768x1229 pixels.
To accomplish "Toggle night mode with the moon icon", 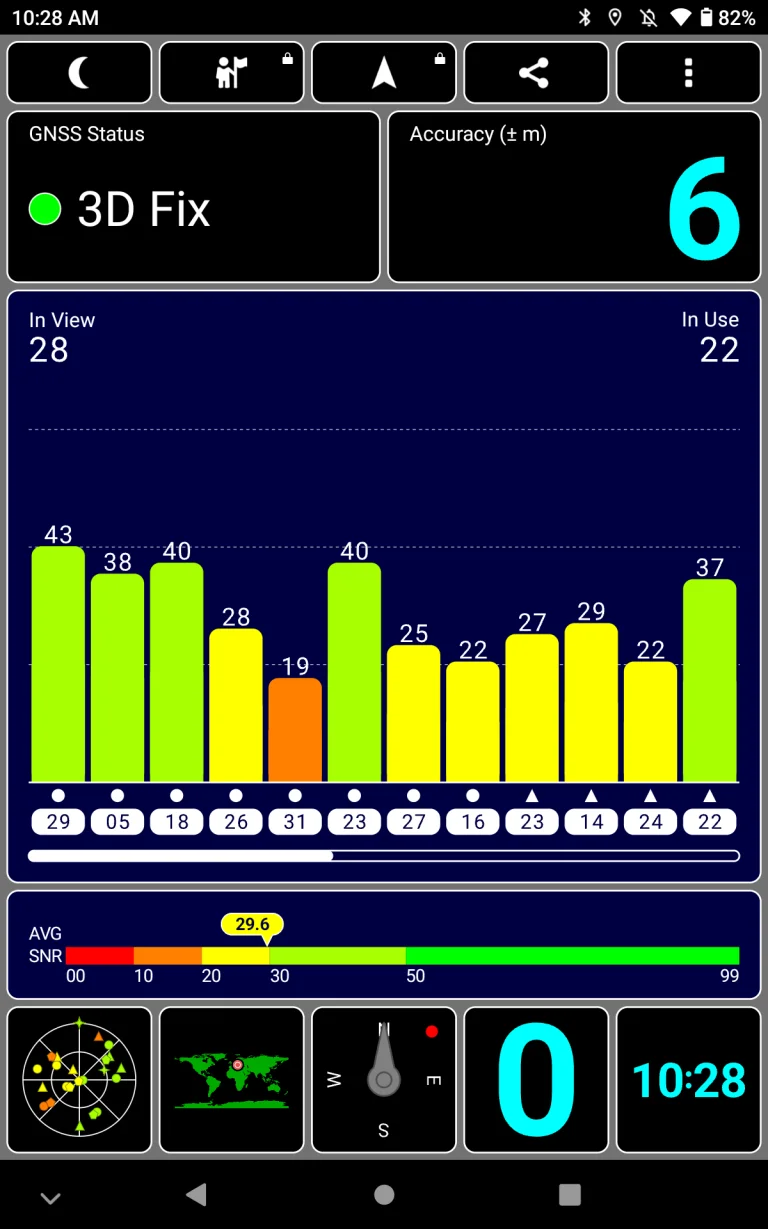I will coord(79,72).
